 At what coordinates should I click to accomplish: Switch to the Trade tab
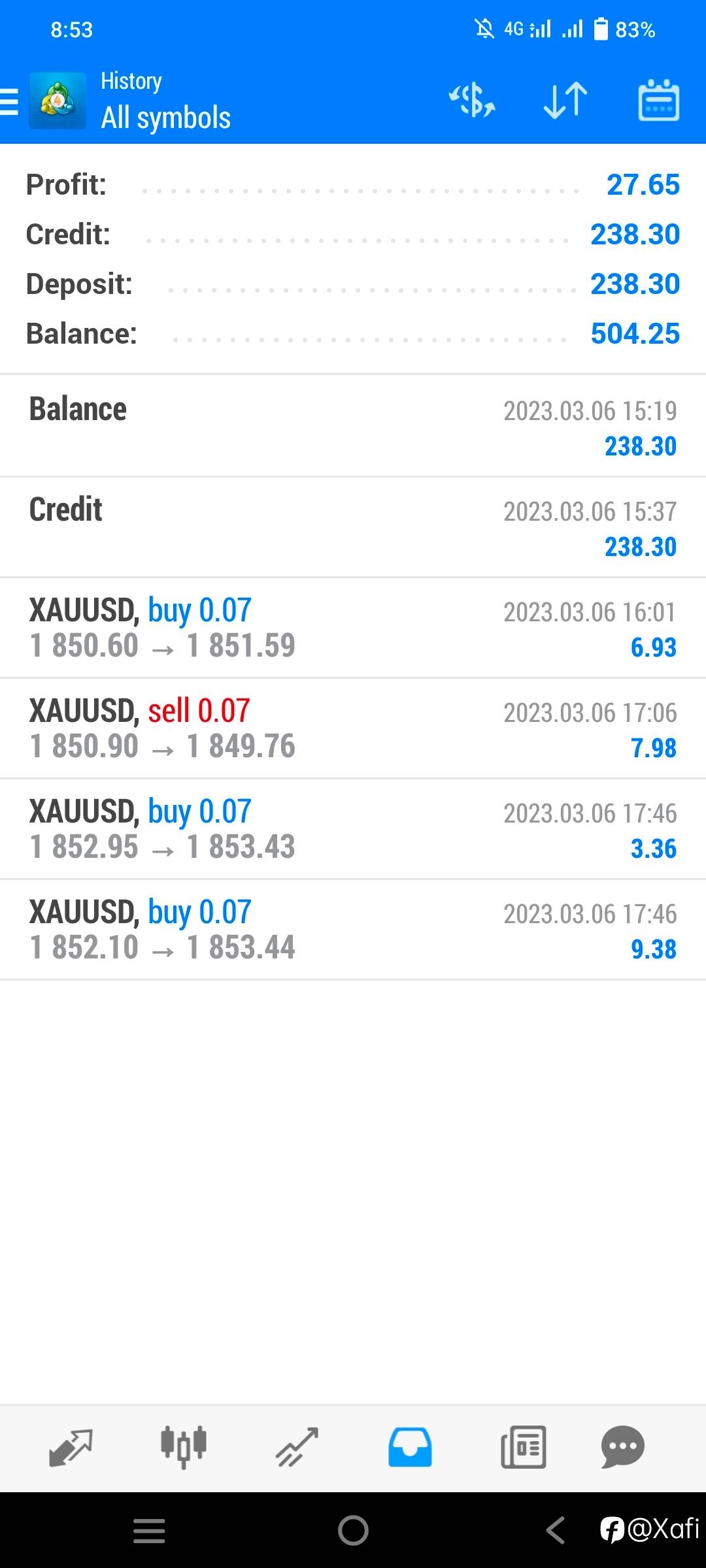297,1447
